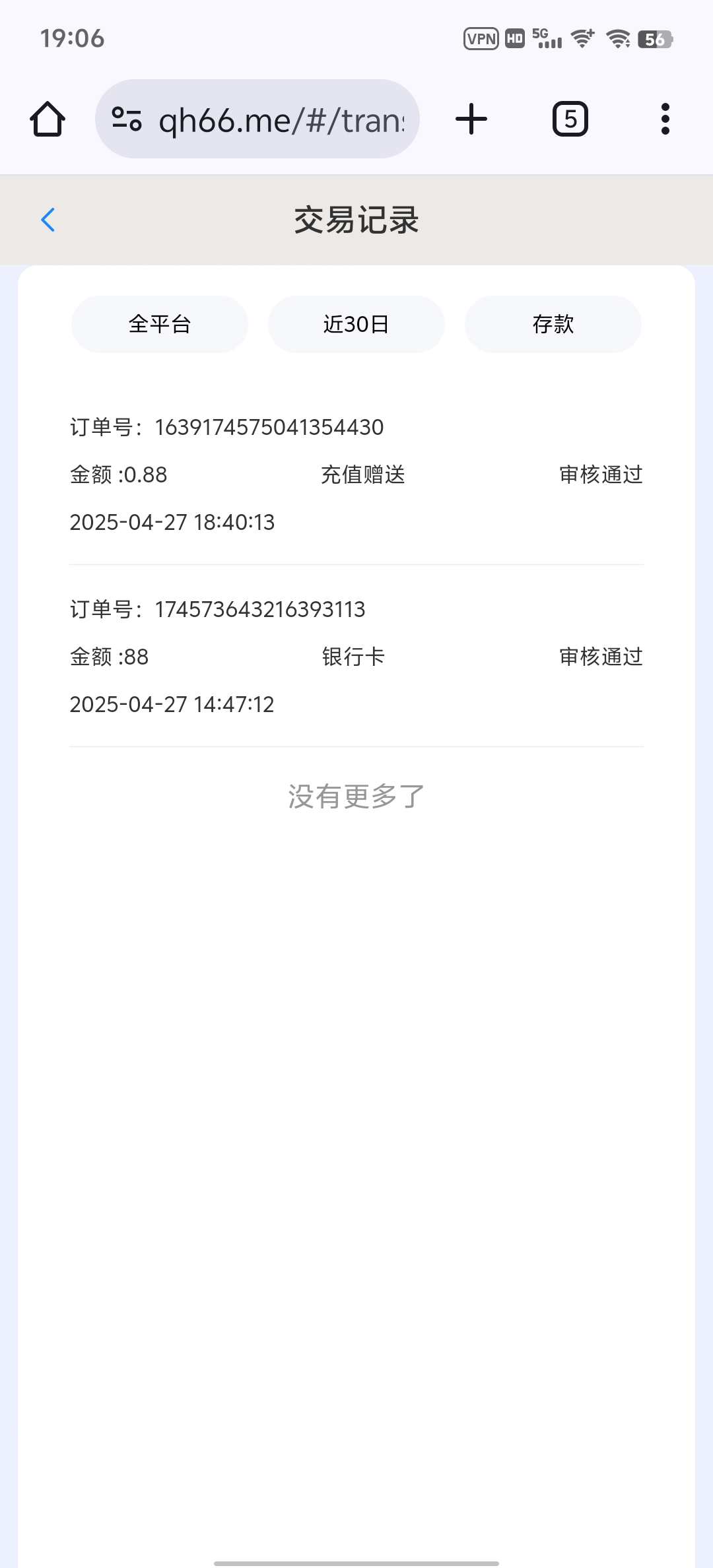Open the tab switcher showing 5 tabs
The image size is (713, 1568).
point(569,119)
